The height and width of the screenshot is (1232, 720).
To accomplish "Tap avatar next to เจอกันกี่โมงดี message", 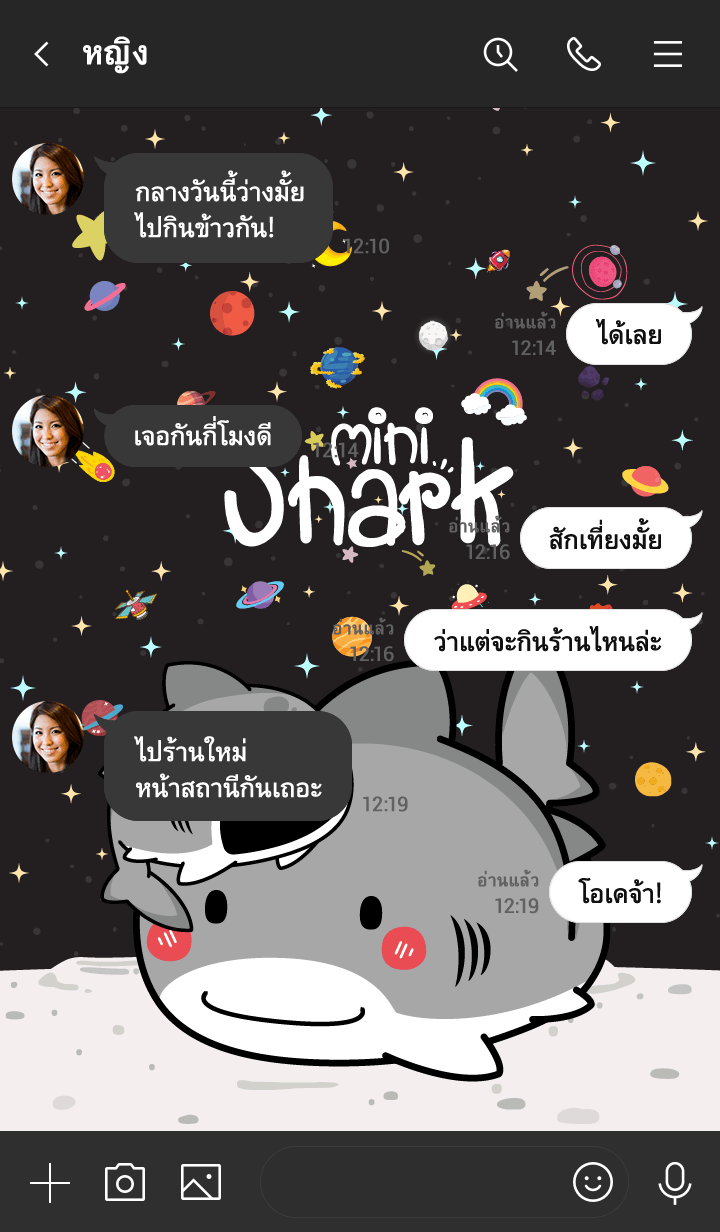I will point(48,431).
